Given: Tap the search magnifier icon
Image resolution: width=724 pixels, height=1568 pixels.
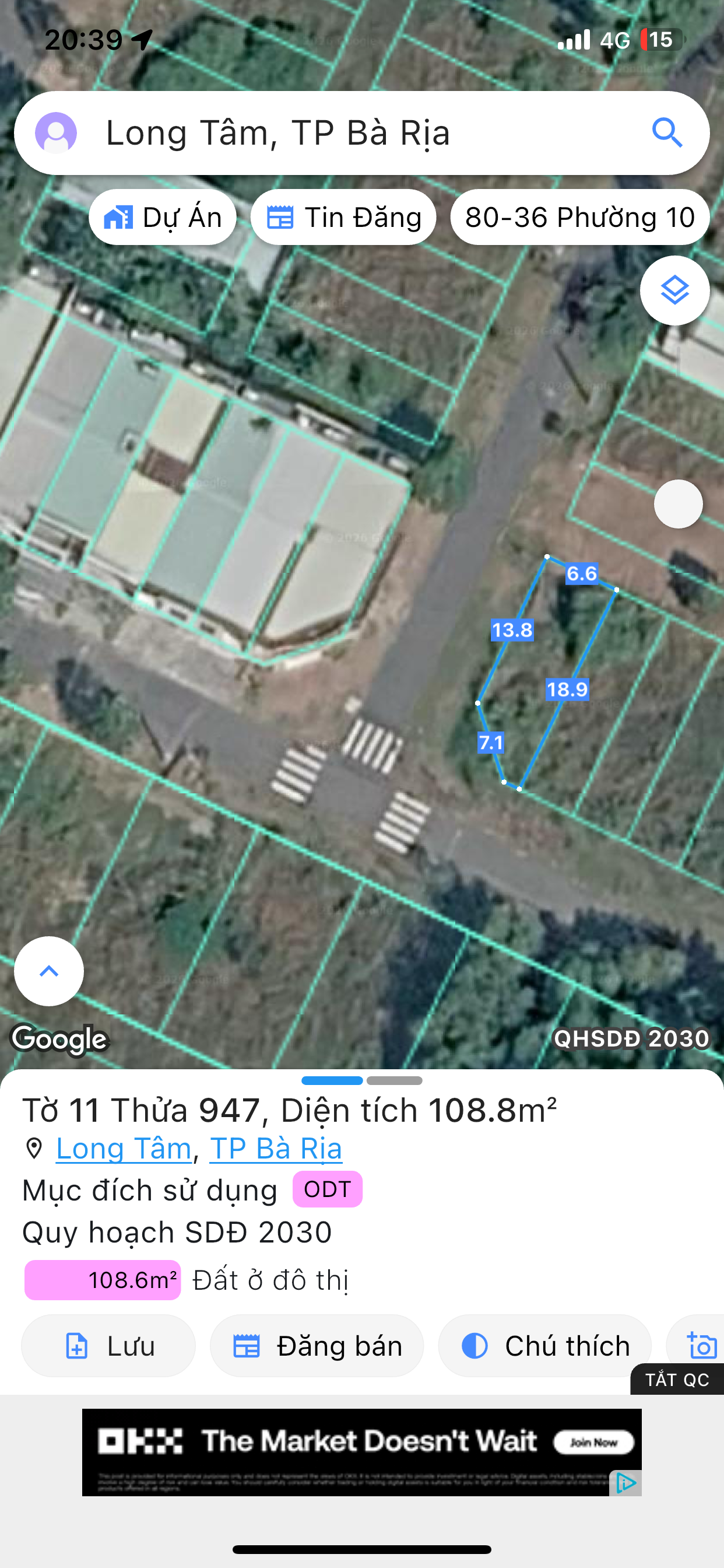Looking at the screenshot, I should click(x=667, y=132).
